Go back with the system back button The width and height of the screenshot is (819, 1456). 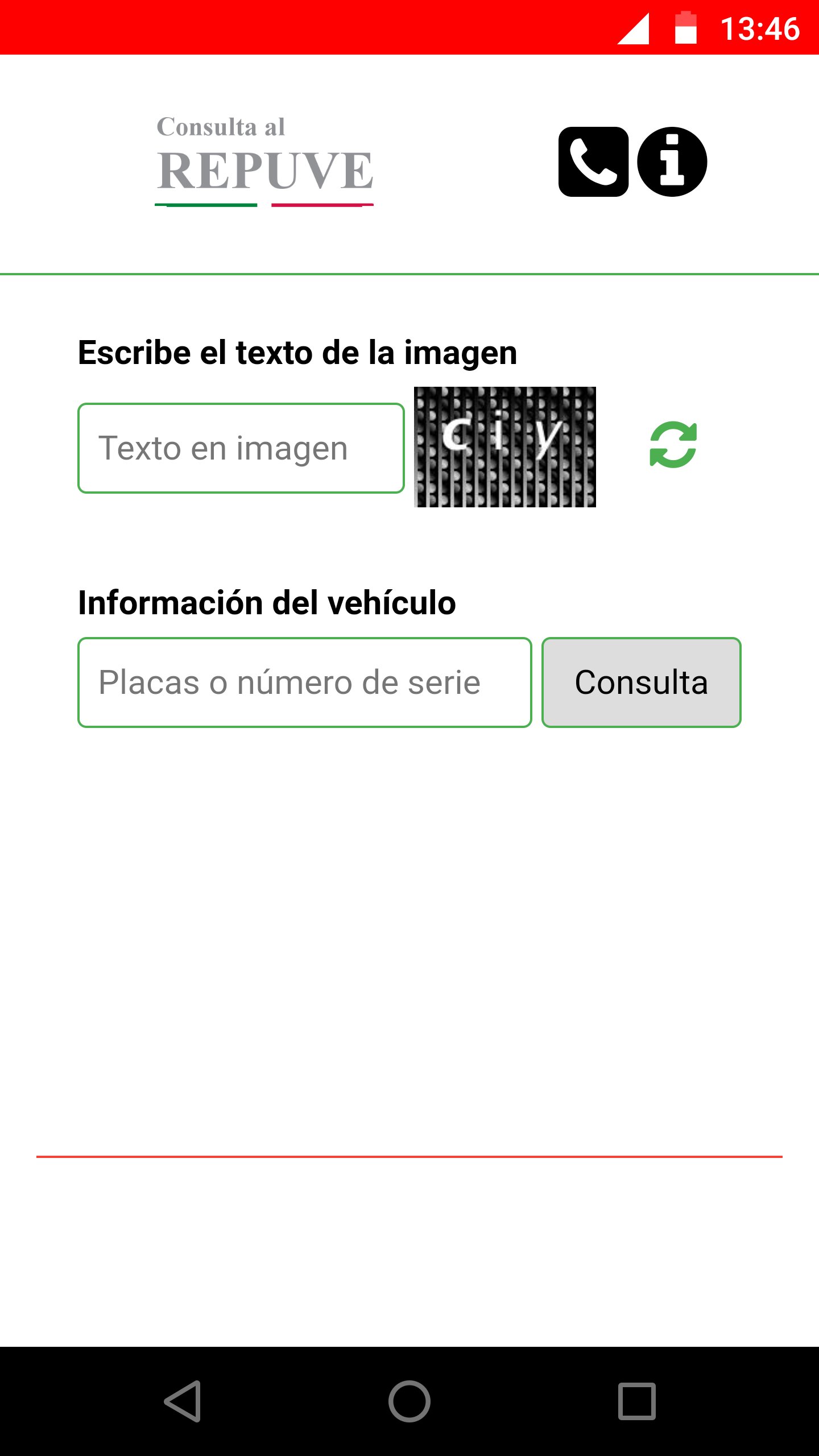pos(183,1401)
